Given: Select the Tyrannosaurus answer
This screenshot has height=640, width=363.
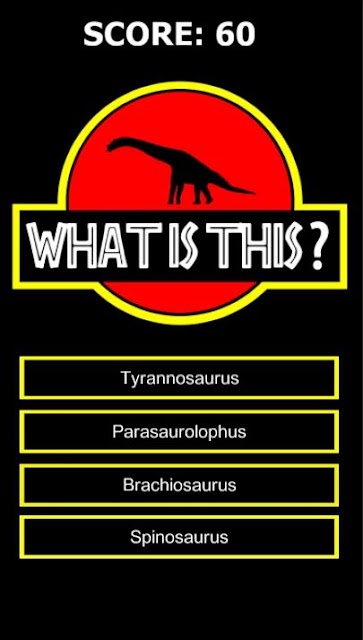Looking at the screenshot, I should point(179,378).
